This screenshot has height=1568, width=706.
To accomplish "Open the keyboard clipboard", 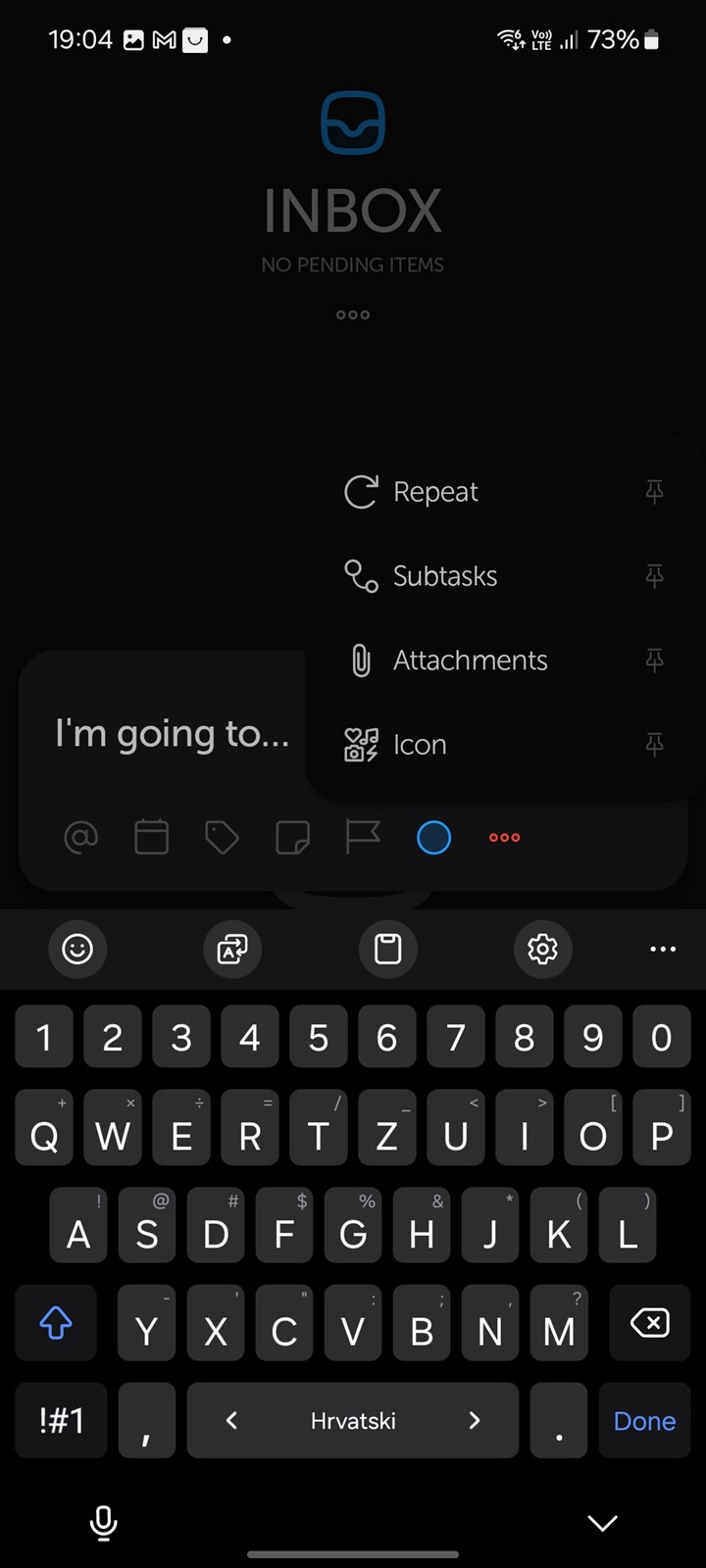I will (x=388, y=949).
